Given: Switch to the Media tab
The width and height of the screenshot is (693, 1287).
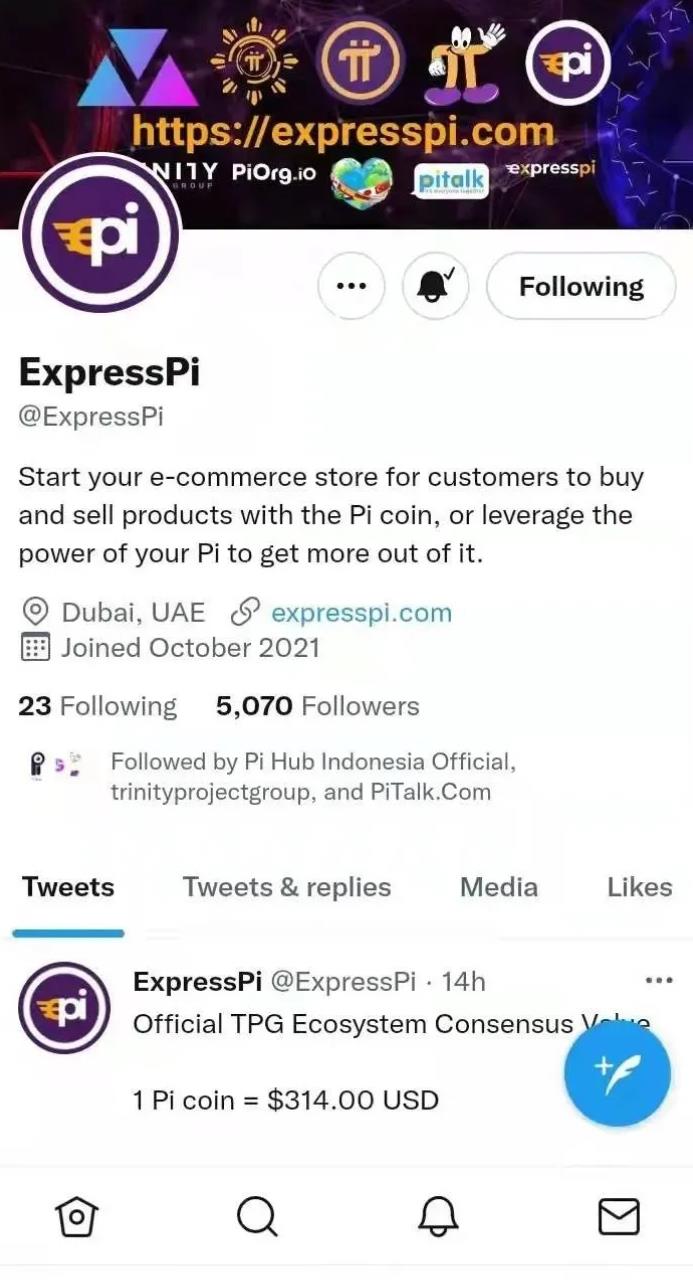Looking at the screenshot, I should coord(498,887).
